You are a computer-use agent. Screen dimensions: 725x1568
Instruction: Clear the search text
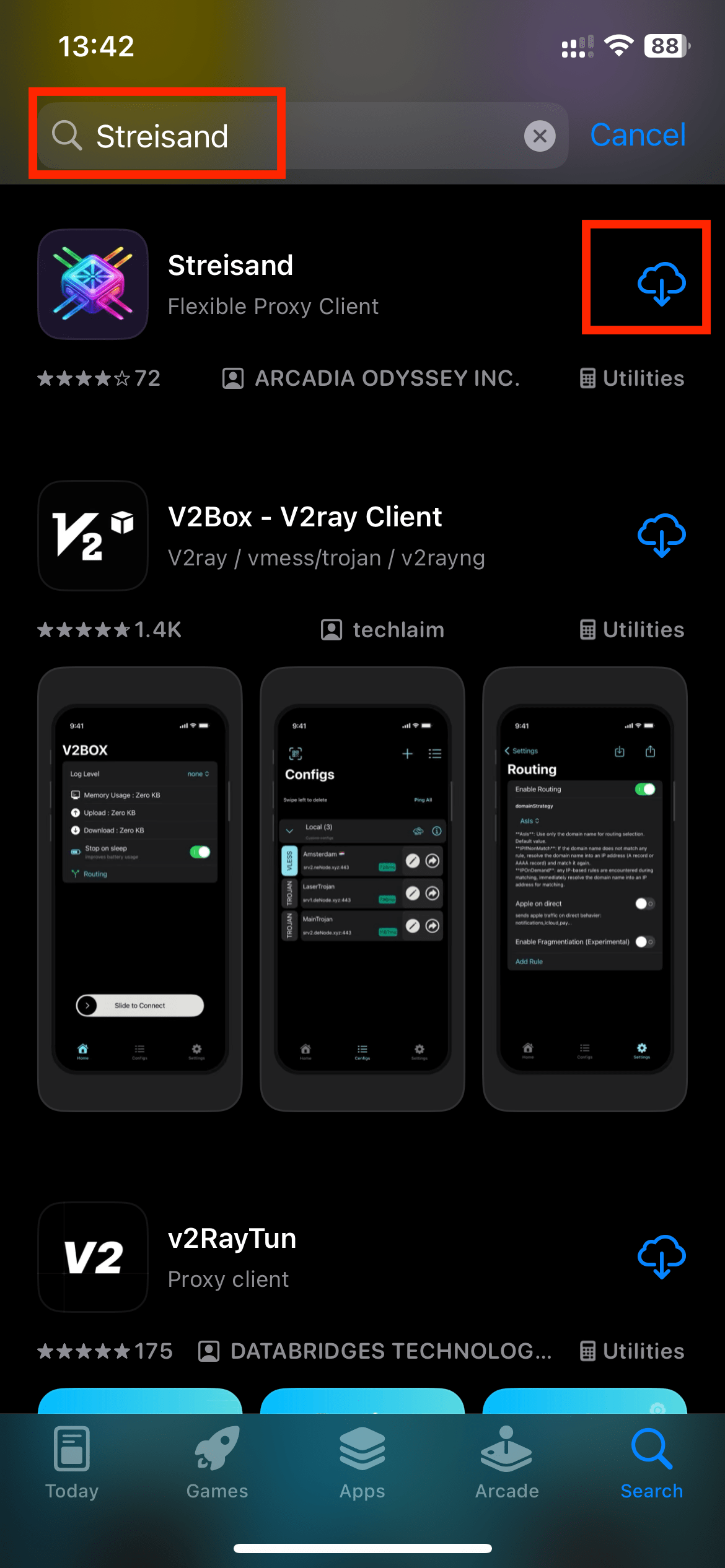coord(540,136)
